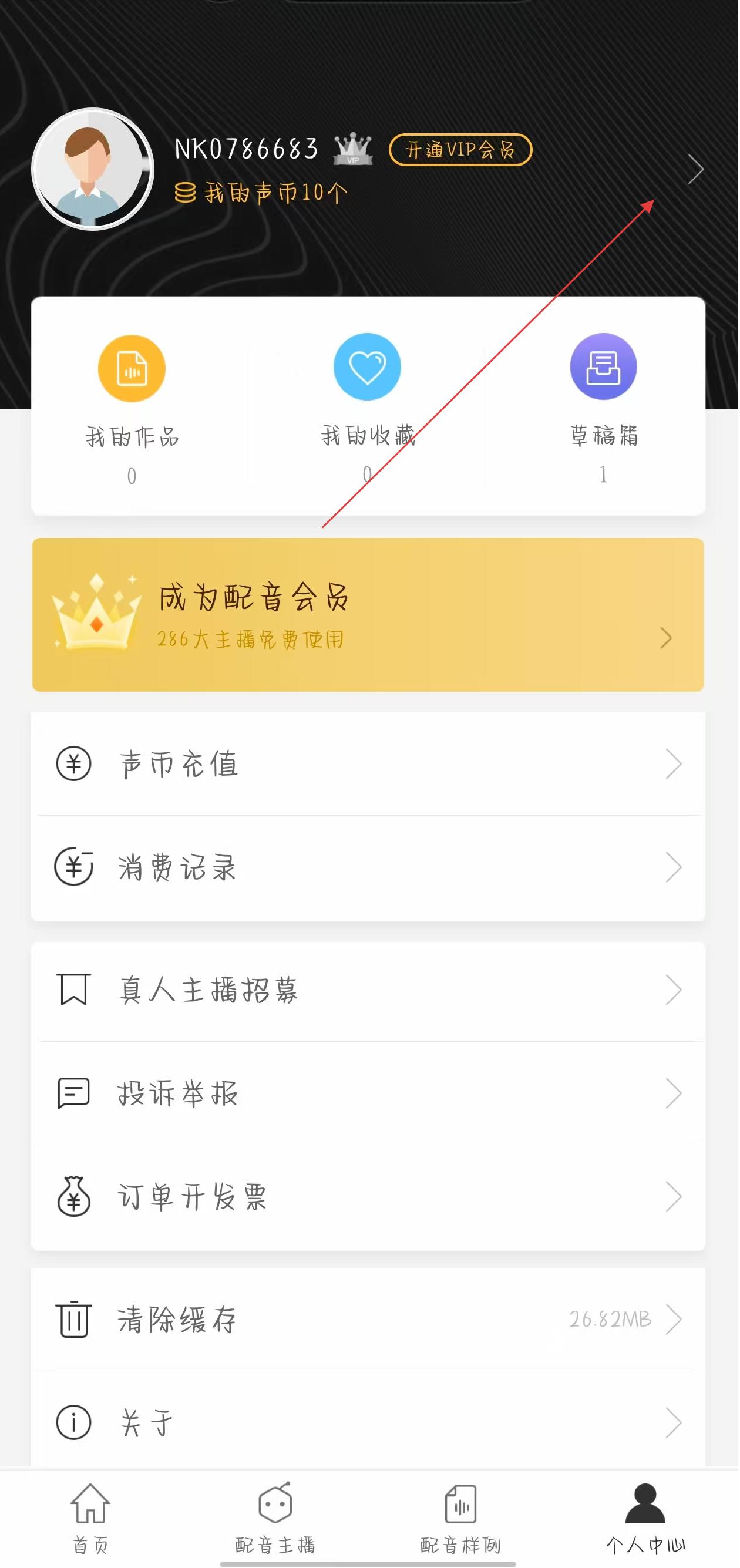740x1568 pixels.
Task: Switch to the 配音主播 tab
Action: (275, 1517)
